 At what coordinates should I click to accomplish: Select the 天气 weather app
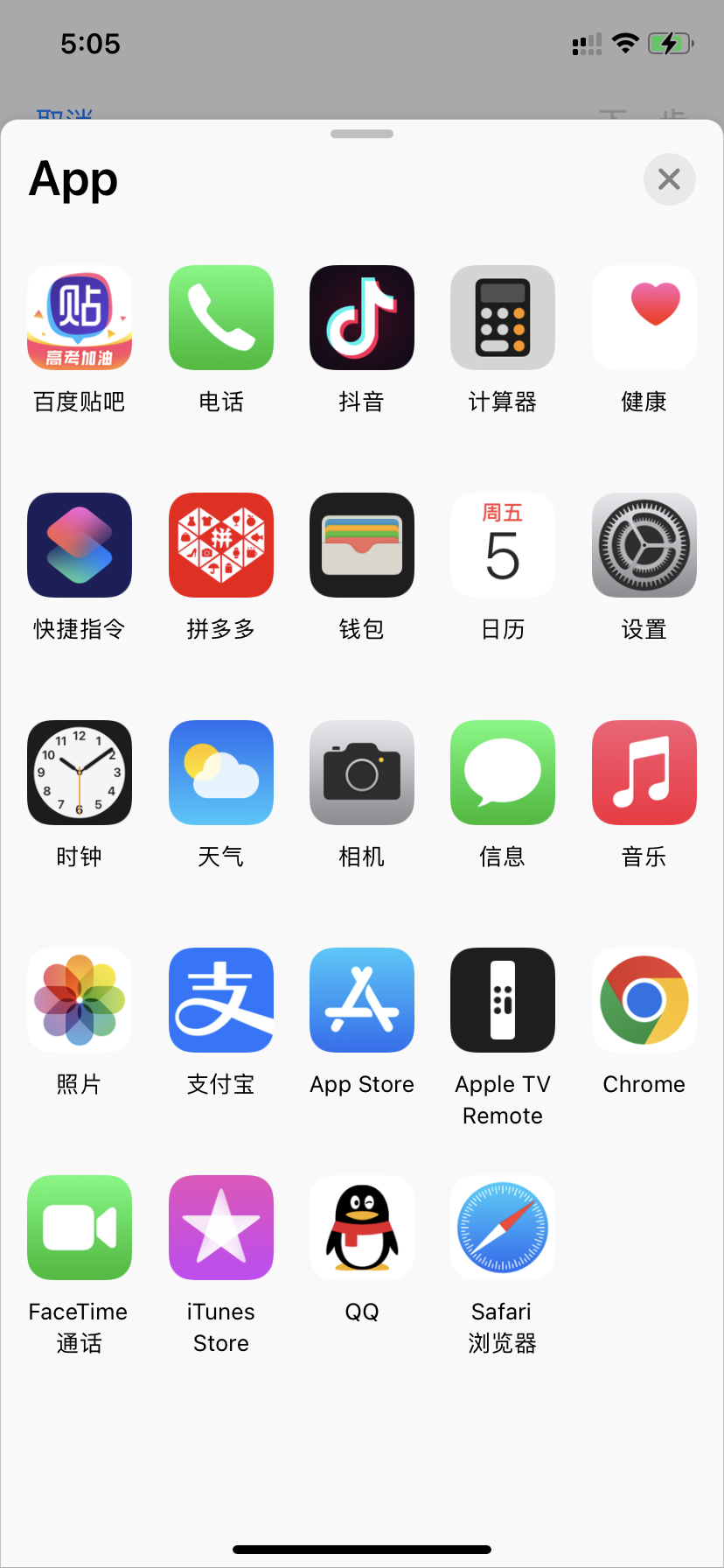[x=221, y=773]
